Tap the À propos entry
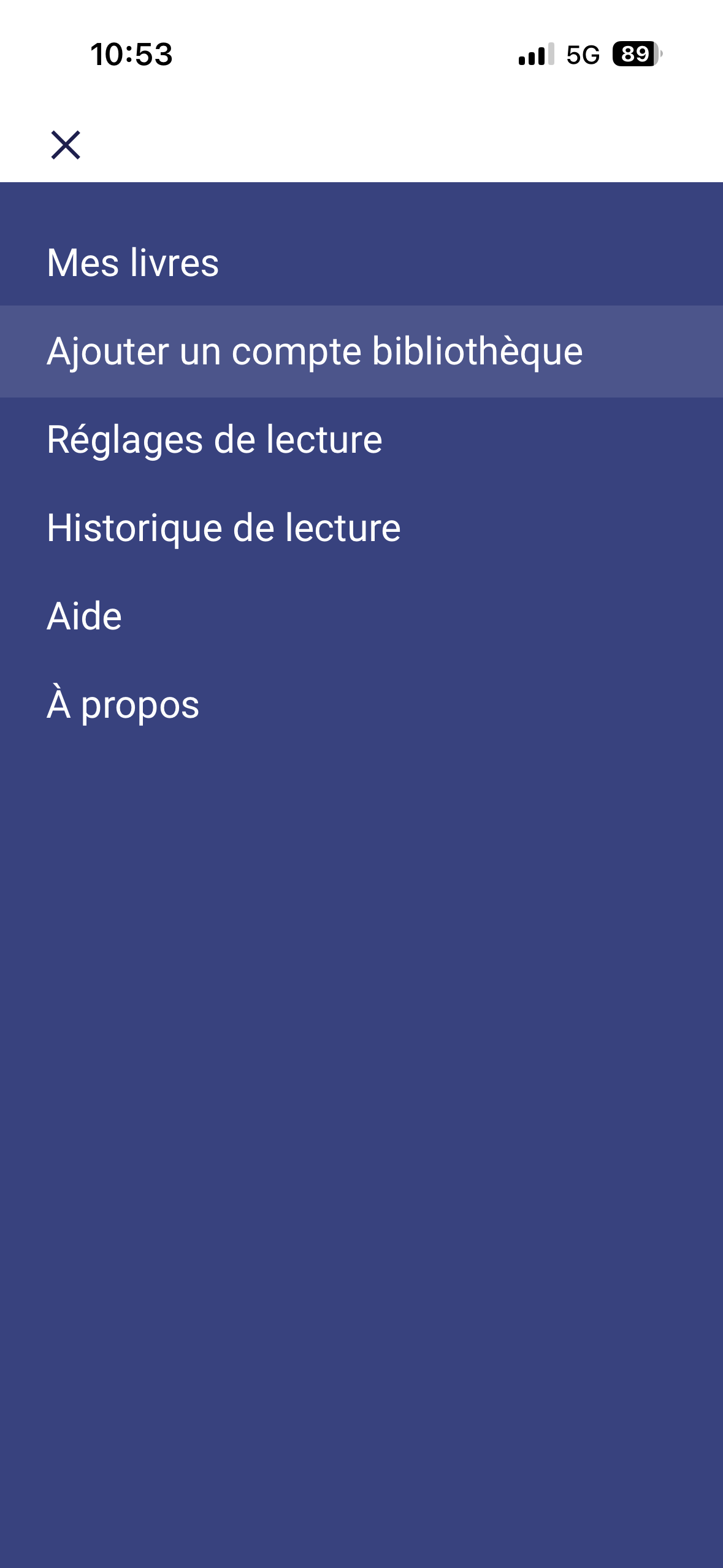 123,705
